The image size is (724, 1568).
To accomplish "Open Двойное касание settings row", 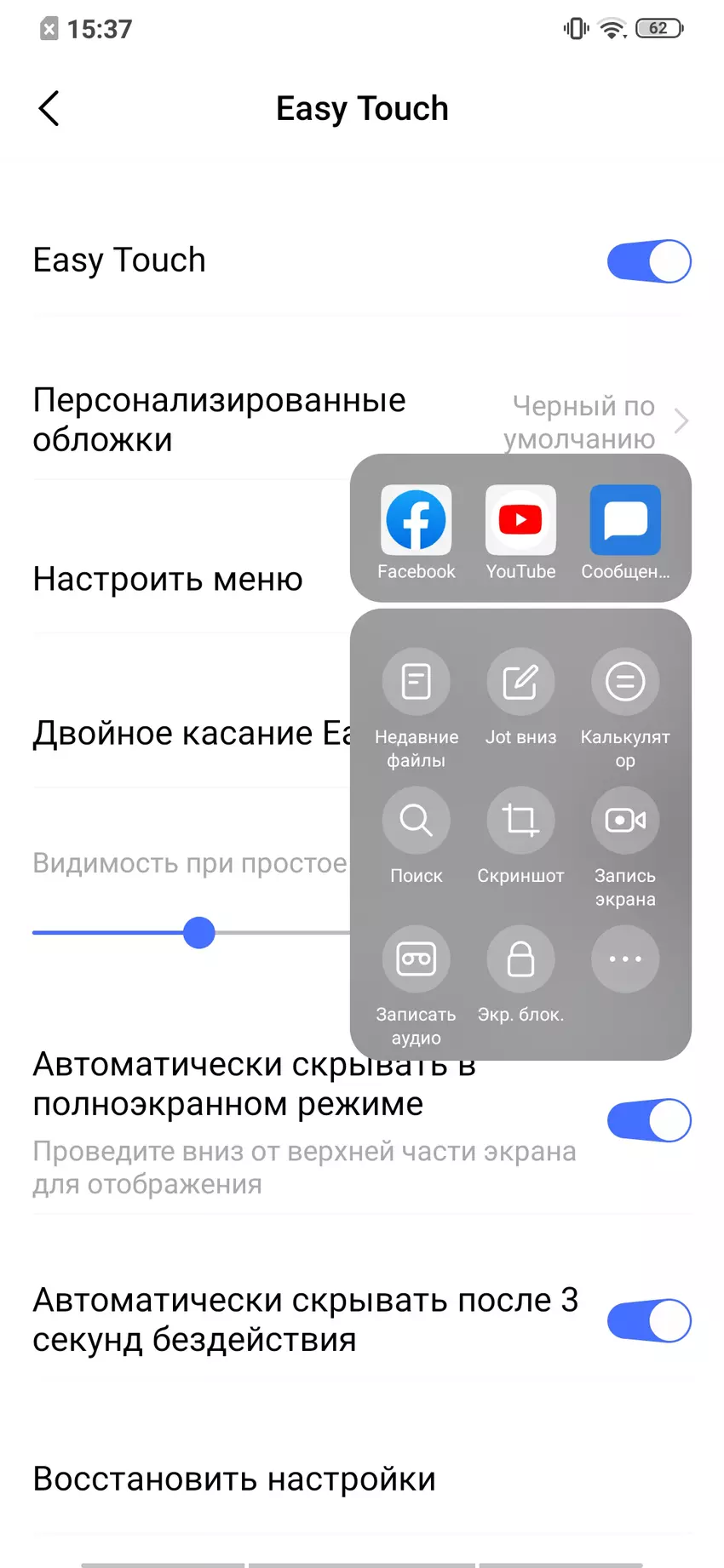I will 187,733.
